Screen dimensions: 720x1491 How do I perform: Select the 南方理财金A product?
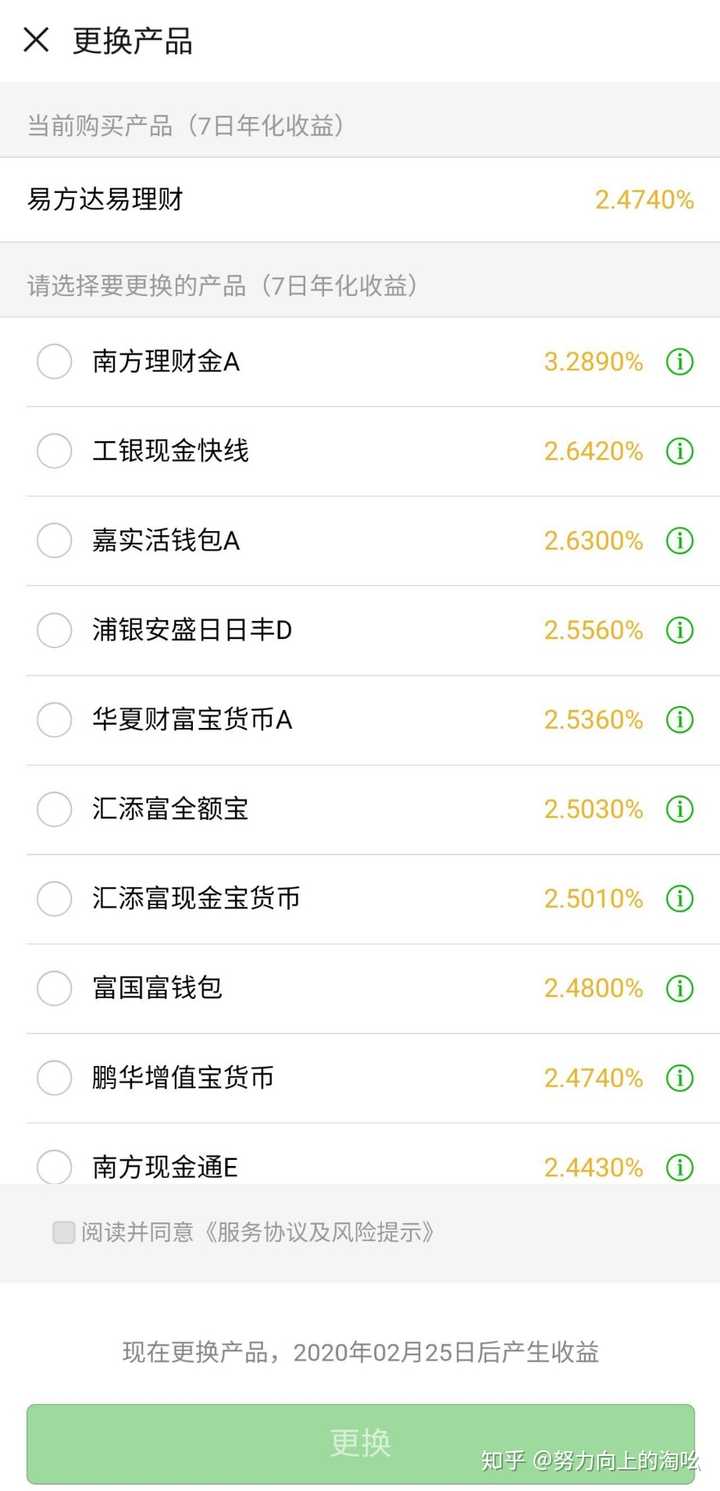pos(54,361)
